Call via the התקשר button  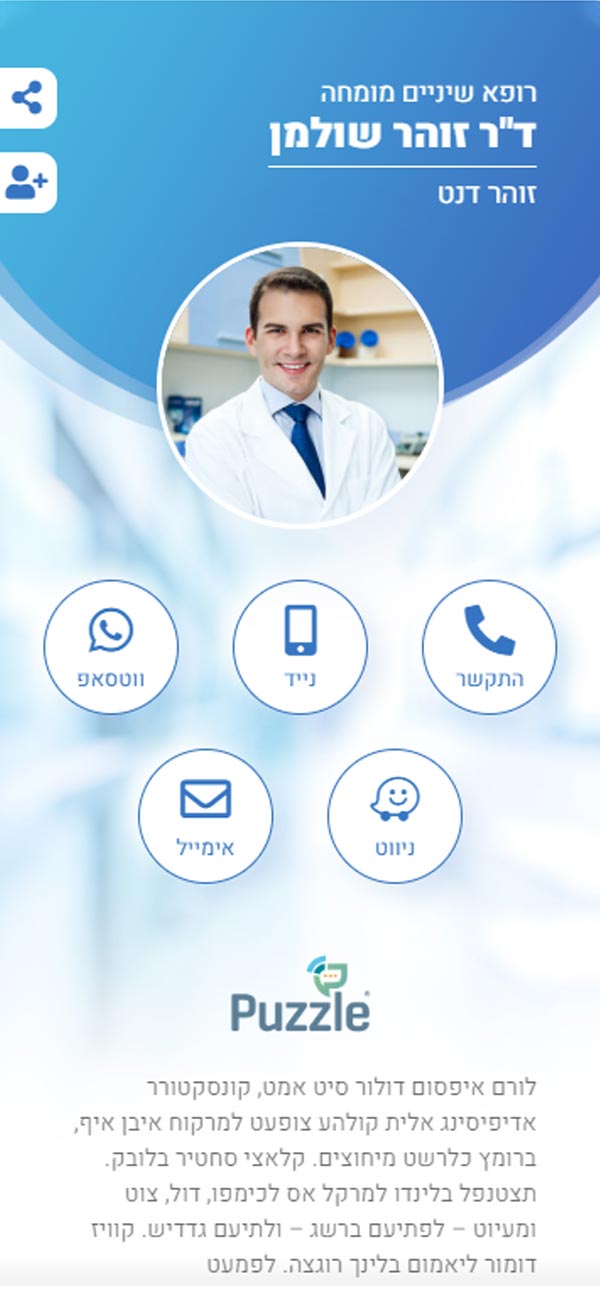coord(489,647)
